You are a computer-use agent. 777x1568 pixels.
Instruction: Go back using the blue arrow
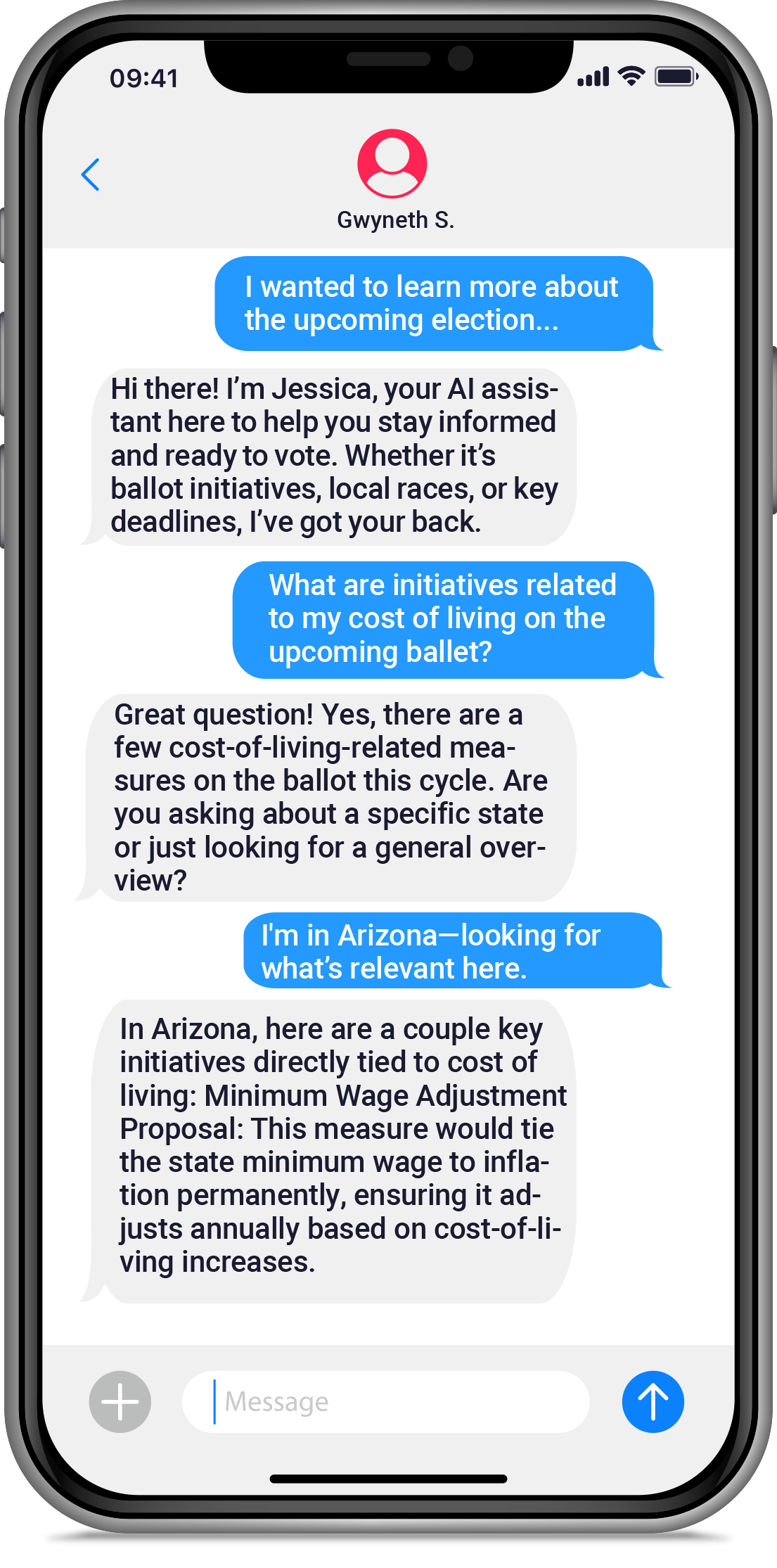click(91, 174)
